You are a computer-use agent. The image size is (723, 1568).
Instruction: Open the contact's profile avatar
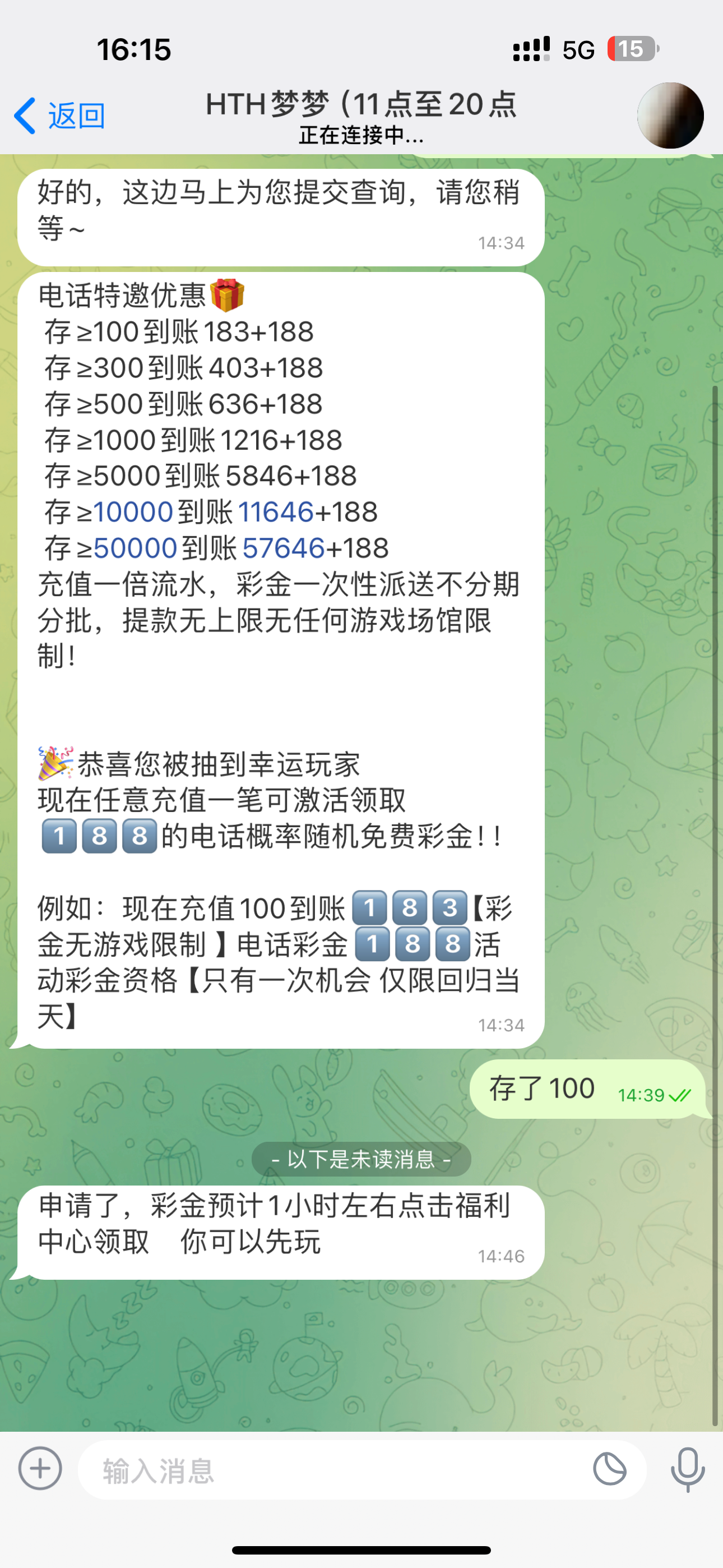[x=670, y=116]
